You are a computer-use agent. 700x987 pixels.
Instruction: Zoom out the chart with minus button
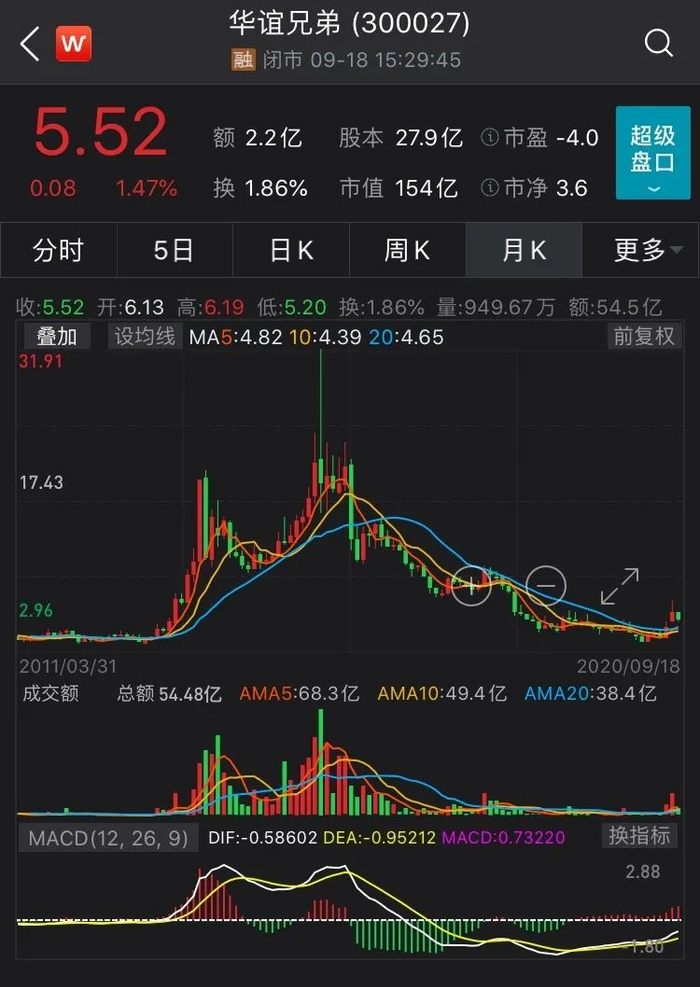[x=546, y=584]
